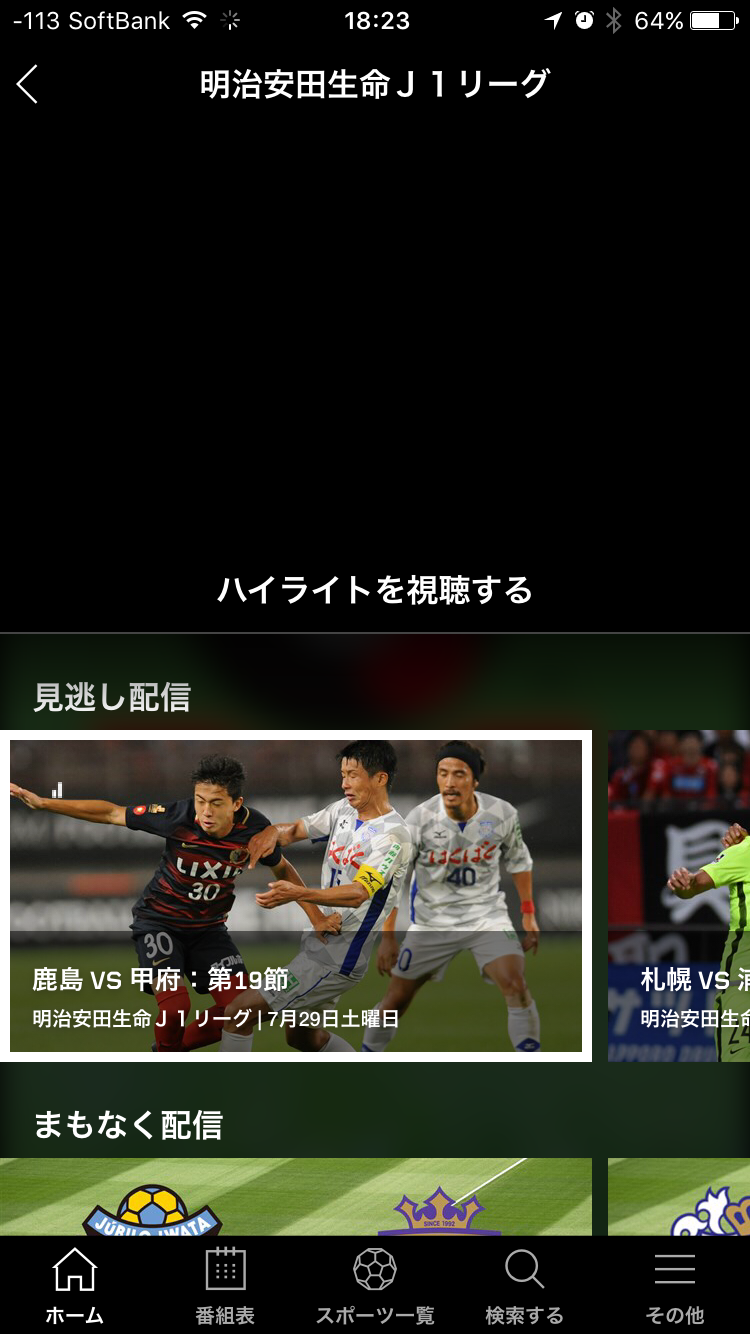The width and height of the screenshot is (750, 1334).
Task: Open the 札幌 VS match card
Action: coord(680,896)
